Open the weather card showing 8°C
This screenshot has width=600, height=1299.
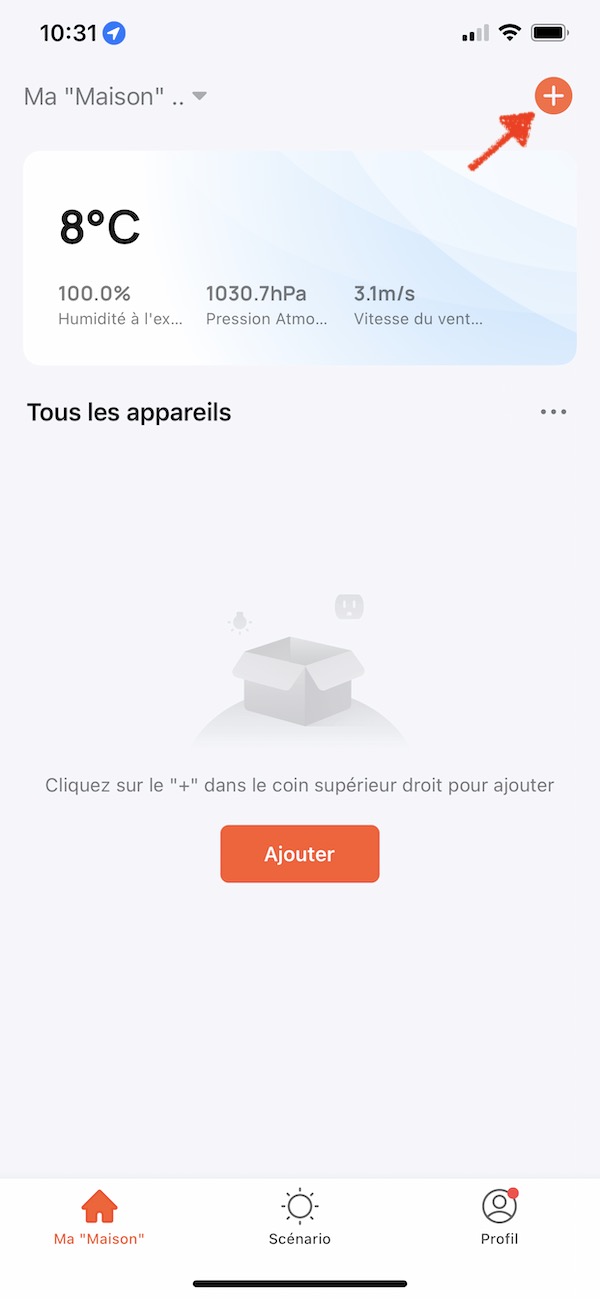299,258
